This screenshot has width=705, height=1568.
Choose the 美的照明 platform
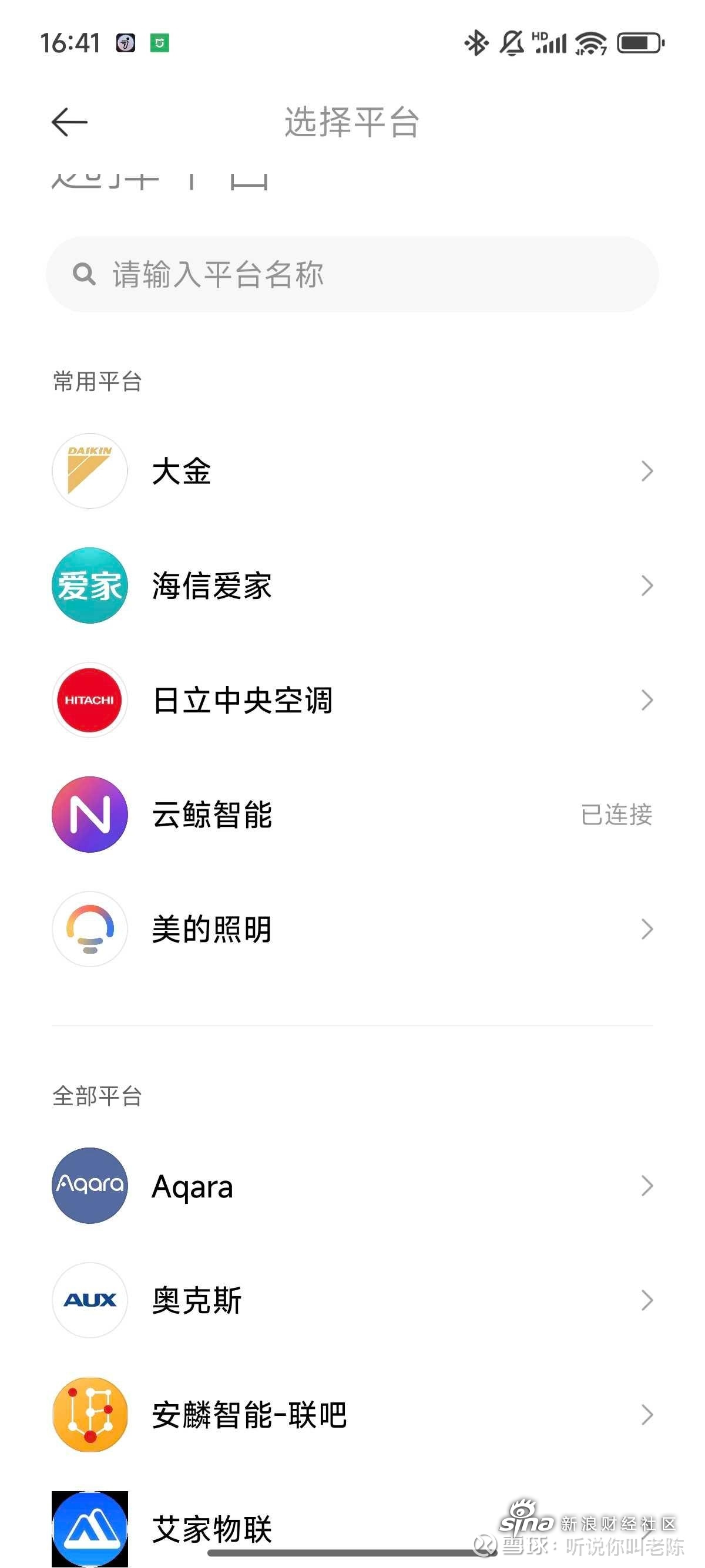coord(352,929)
